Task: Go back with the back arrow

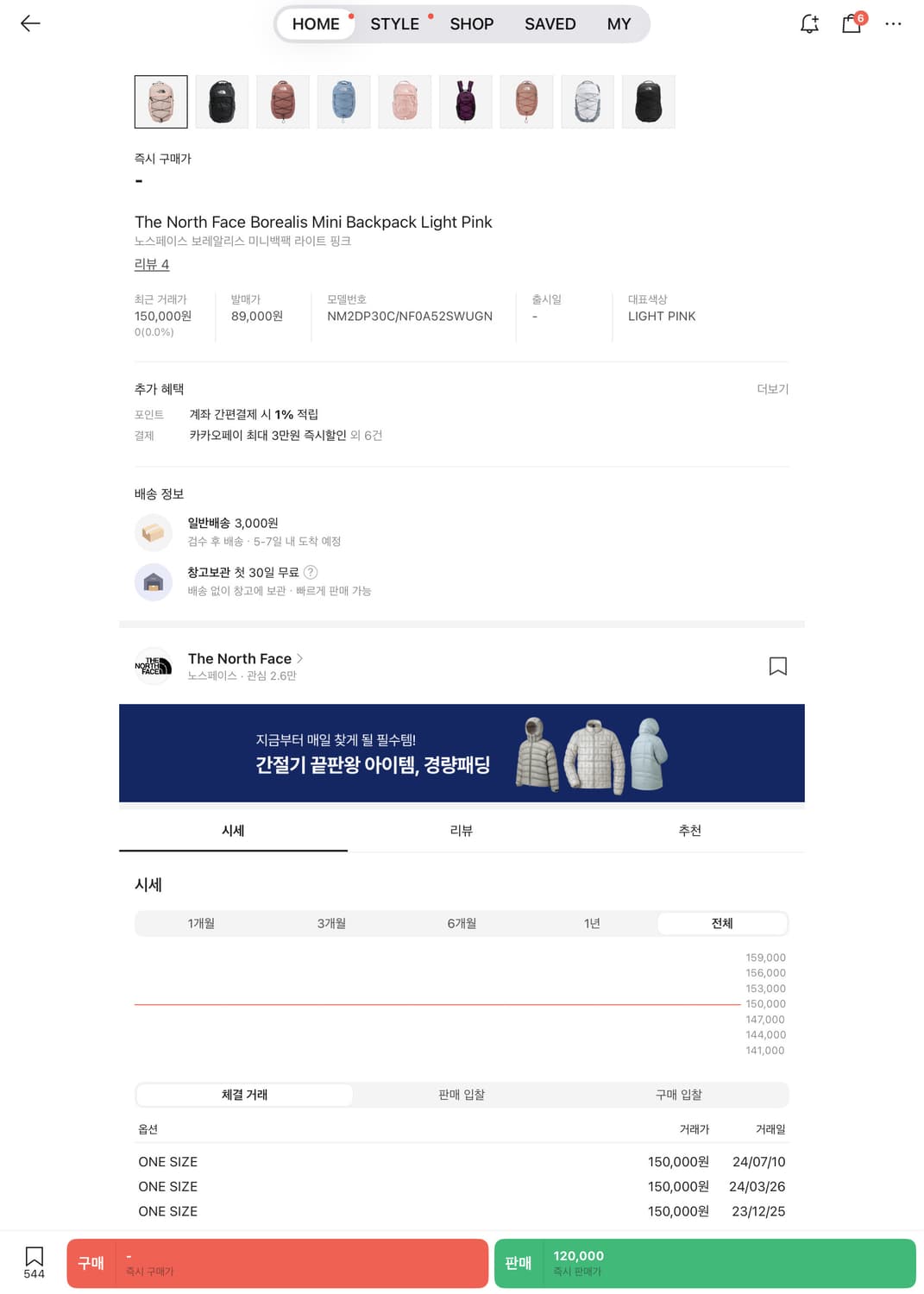Action: pos(30,23)
